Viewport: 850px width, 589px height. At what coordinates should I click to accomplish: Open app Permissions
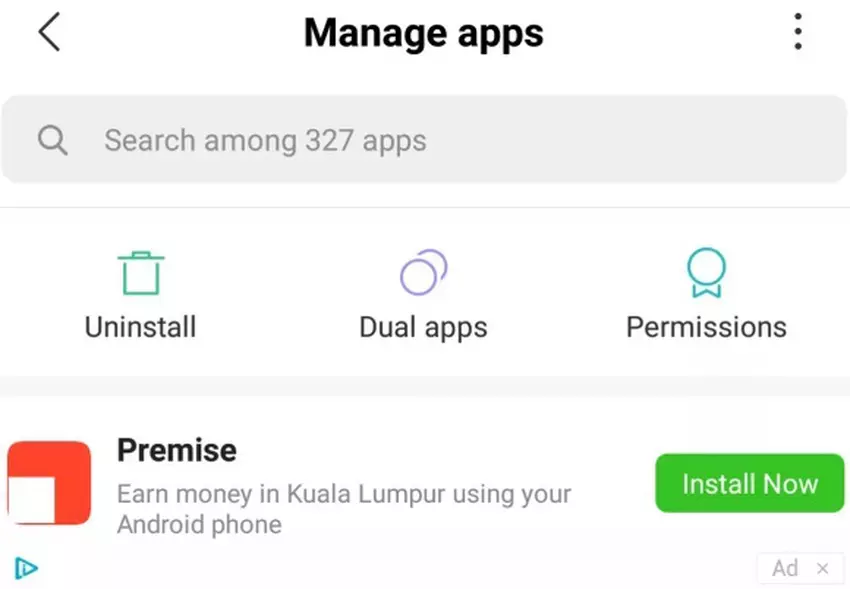[706, 296]
